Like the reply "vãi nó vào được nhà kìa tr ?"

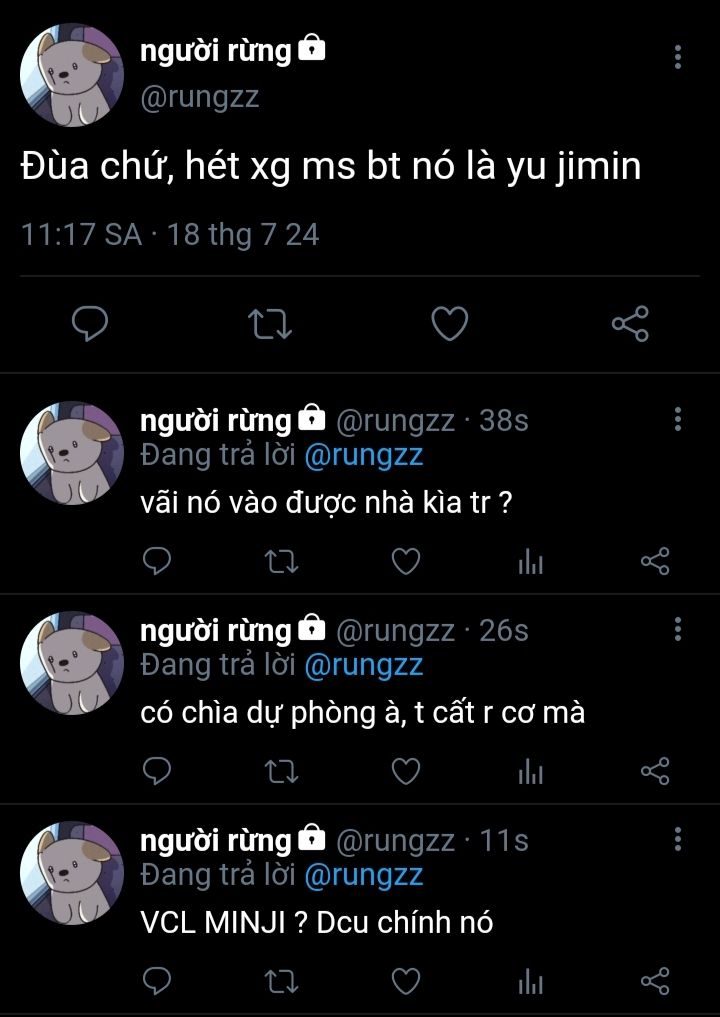pos(405,563)
